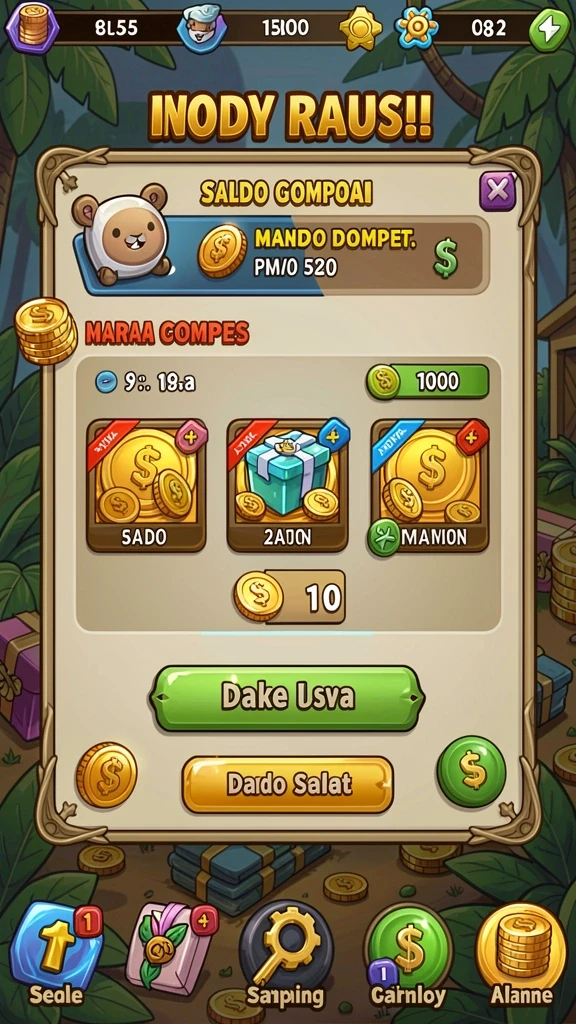The height and width of the screenshot is (1024, 576).
Task: Switch to the Sarnping tab
Action: tap(286, 955)
